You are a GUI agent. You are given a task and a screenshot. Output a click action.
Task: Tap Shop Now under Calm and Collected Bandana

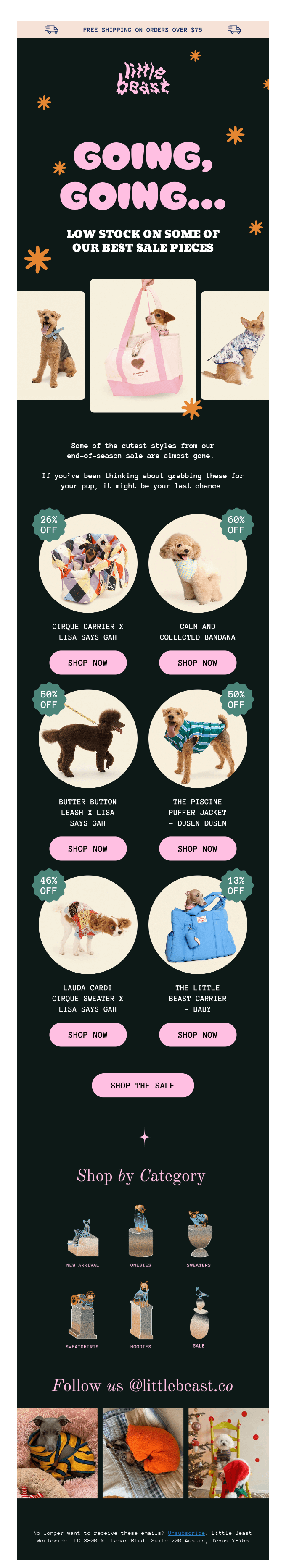click(197, 662)
